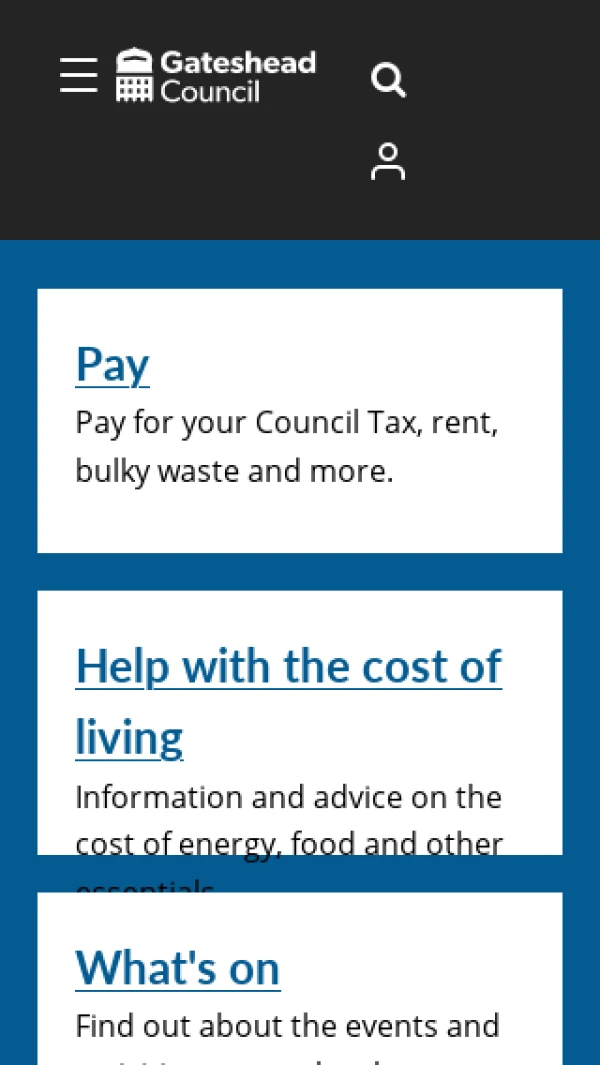Visit the What's on link
The width and height of the screenshot is (600, 1065).
pyautogui.click(x=177, y=968)
